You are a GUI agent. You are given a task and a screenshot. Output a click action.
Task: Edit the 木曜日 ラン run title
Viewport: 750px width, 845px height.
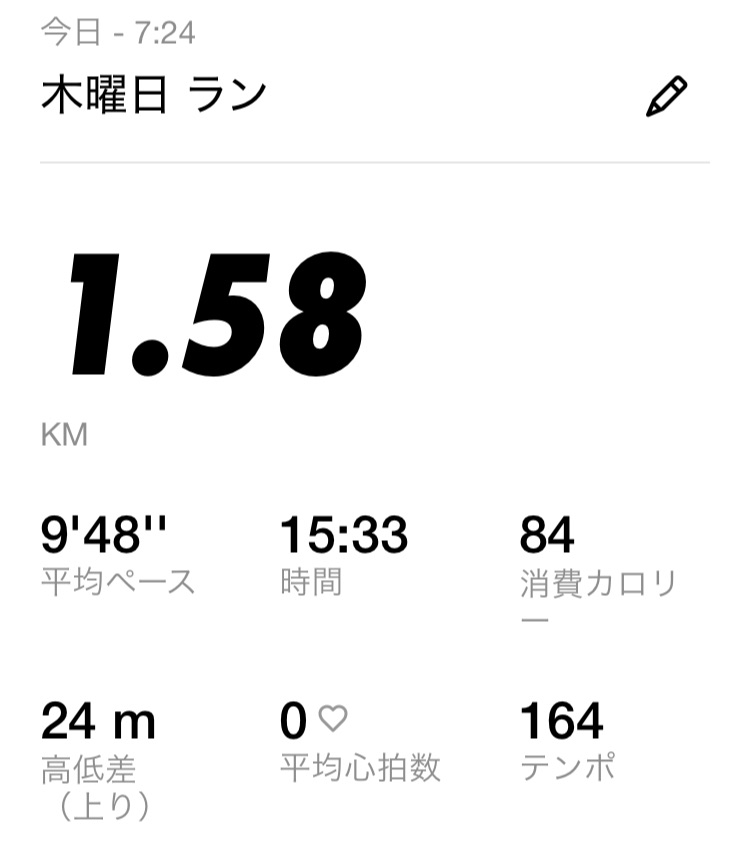[667, 97]
